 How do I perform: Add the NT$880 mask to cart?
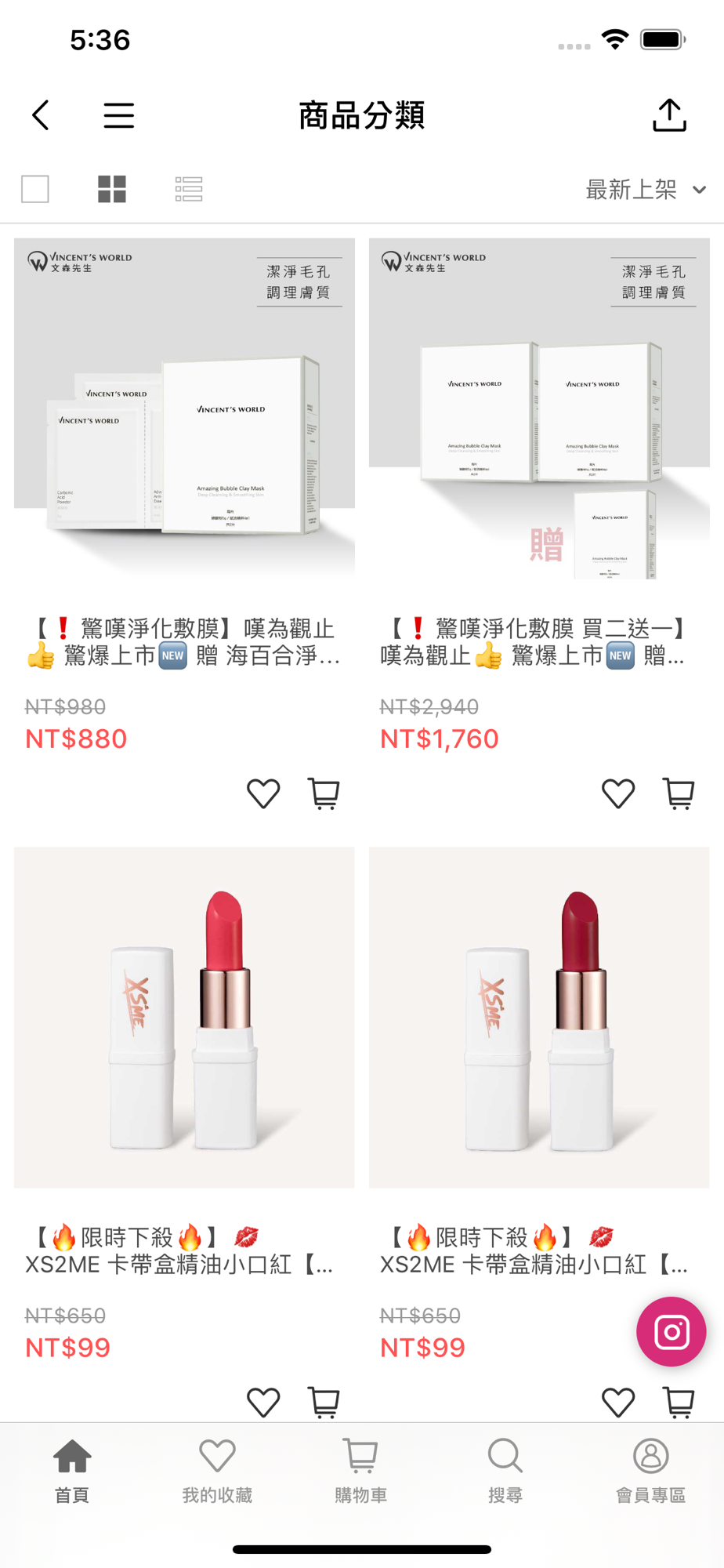coord(324,793)
